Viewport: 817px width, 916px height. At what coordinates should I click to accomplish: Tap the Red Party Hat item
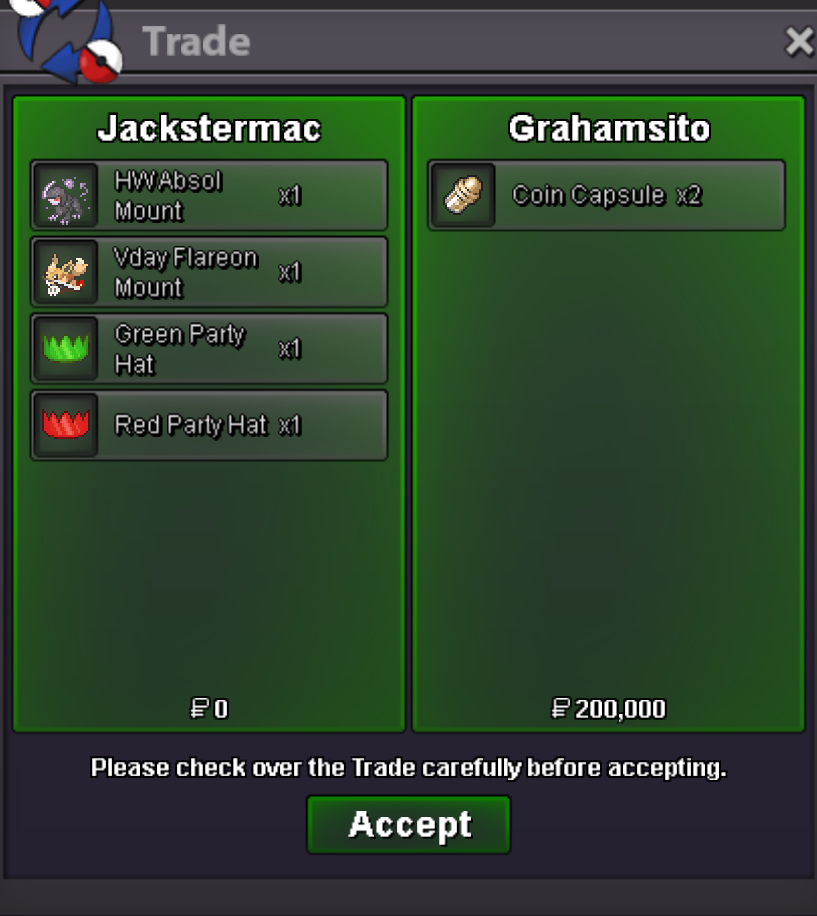pos(209,426)
